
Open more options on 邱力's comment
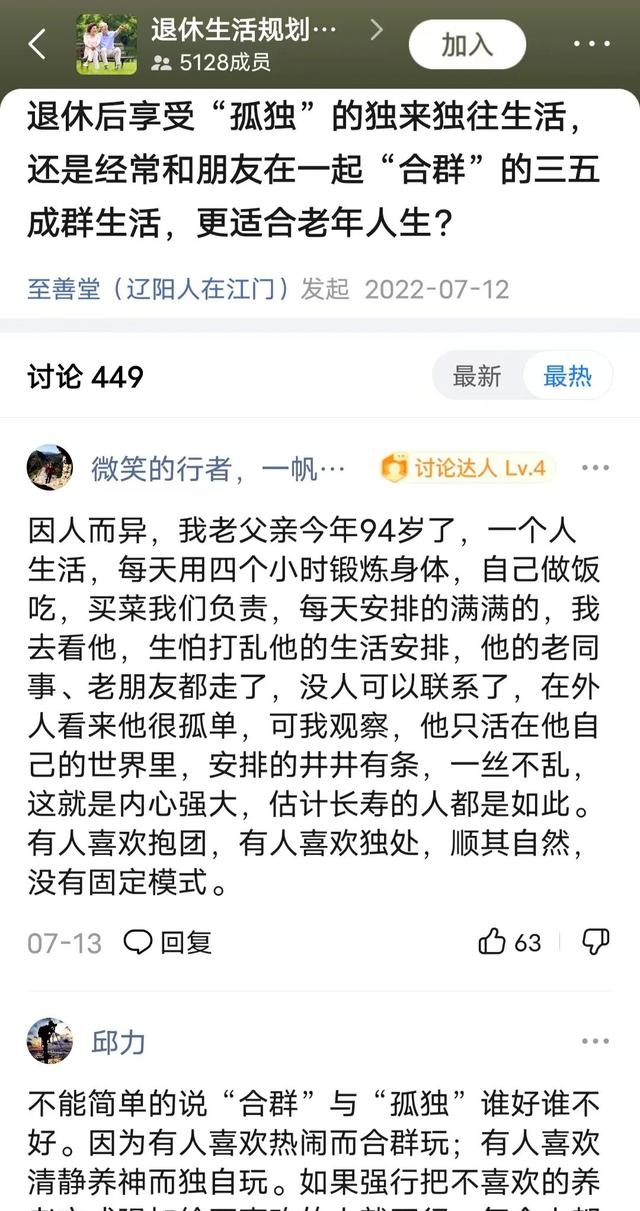pyautogui.click(x=595, y=1041)
